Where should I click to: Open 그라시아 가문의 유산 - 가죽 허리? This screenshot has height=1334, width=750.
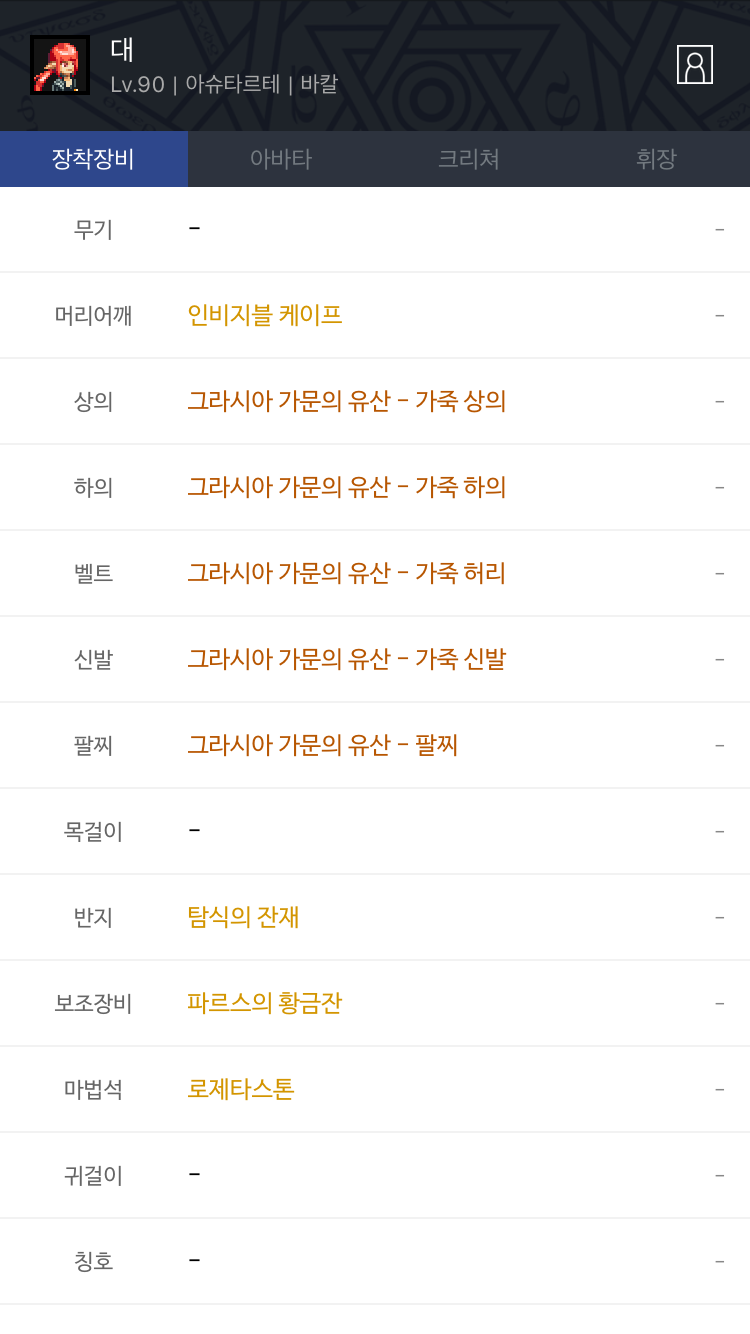pos(347,573)
